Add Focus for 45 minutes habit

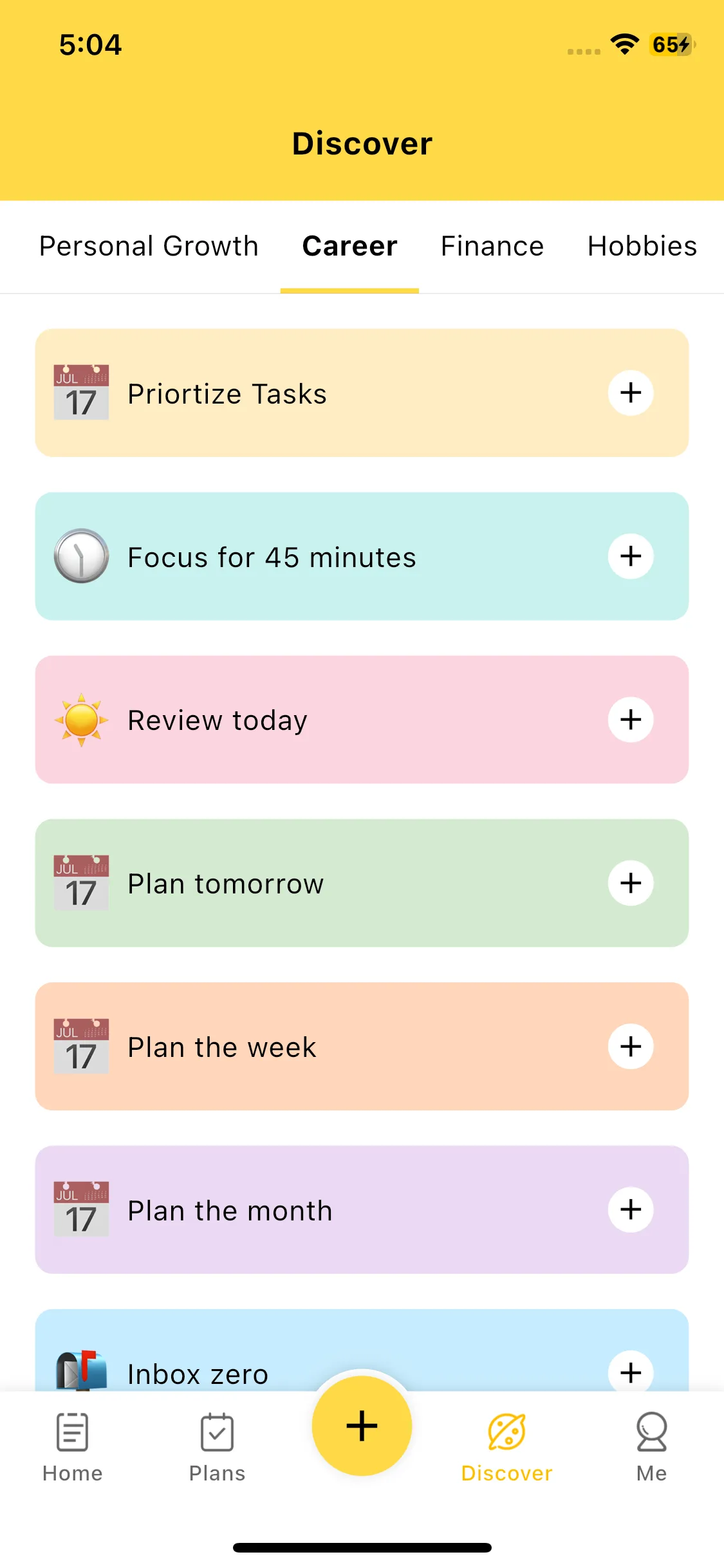631,556
